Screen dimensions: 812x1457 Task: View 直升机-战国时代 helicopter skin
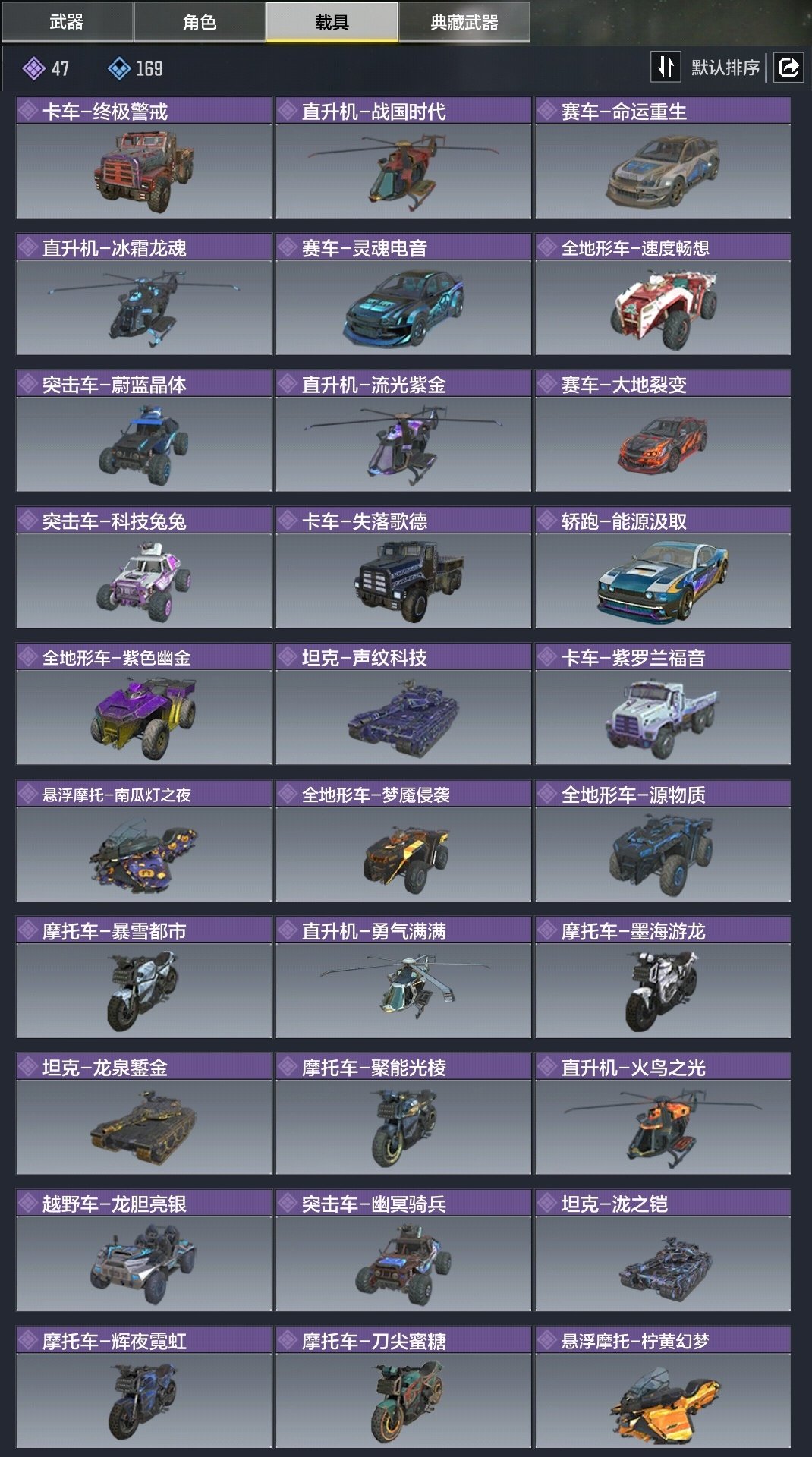click(403, 158)
